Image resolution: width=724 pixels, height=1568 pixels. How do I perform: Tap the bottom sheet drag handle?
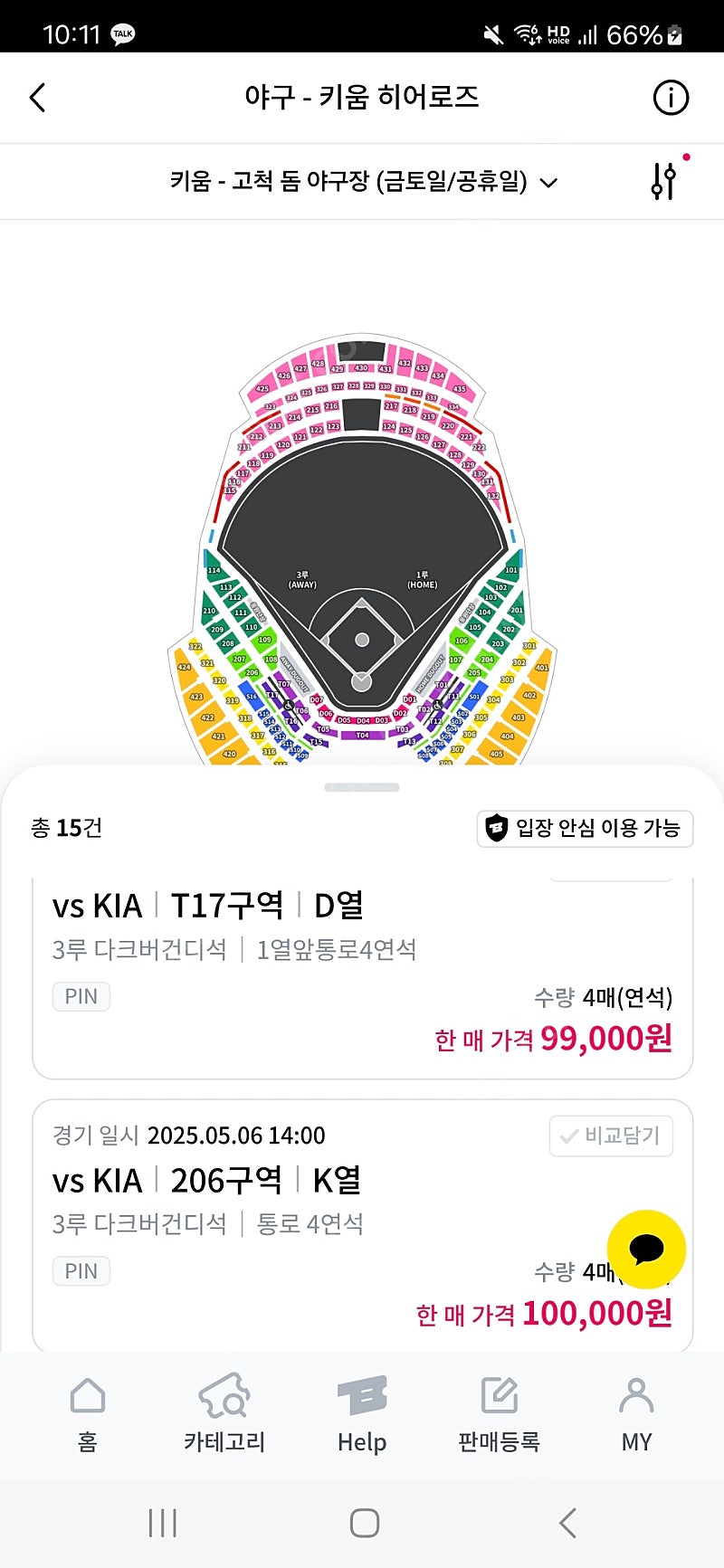[x=362, y=787]
